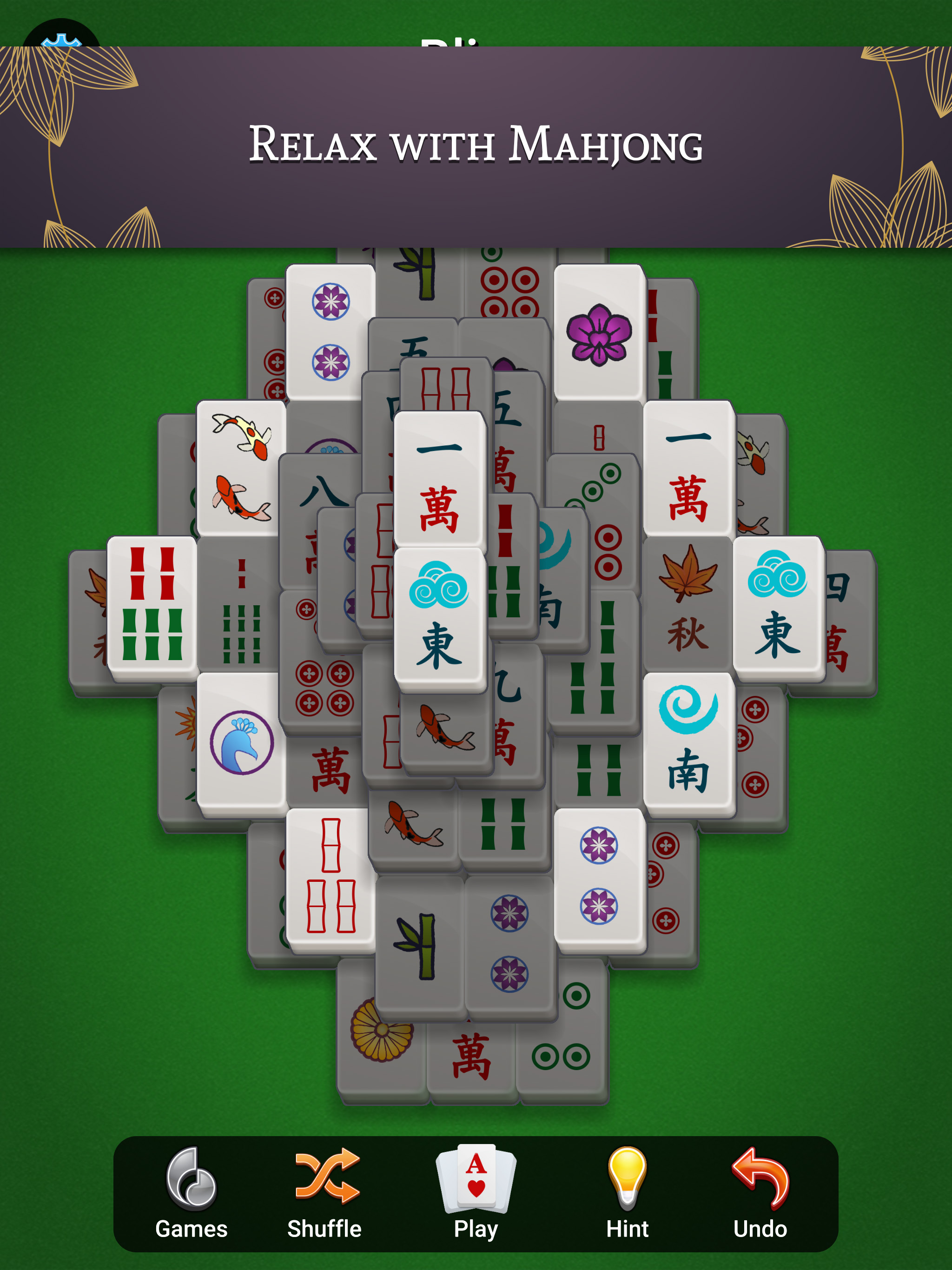Select the green bamboo stalk tile
Viewport: 952px width, 1270px height.
(419, 942)
